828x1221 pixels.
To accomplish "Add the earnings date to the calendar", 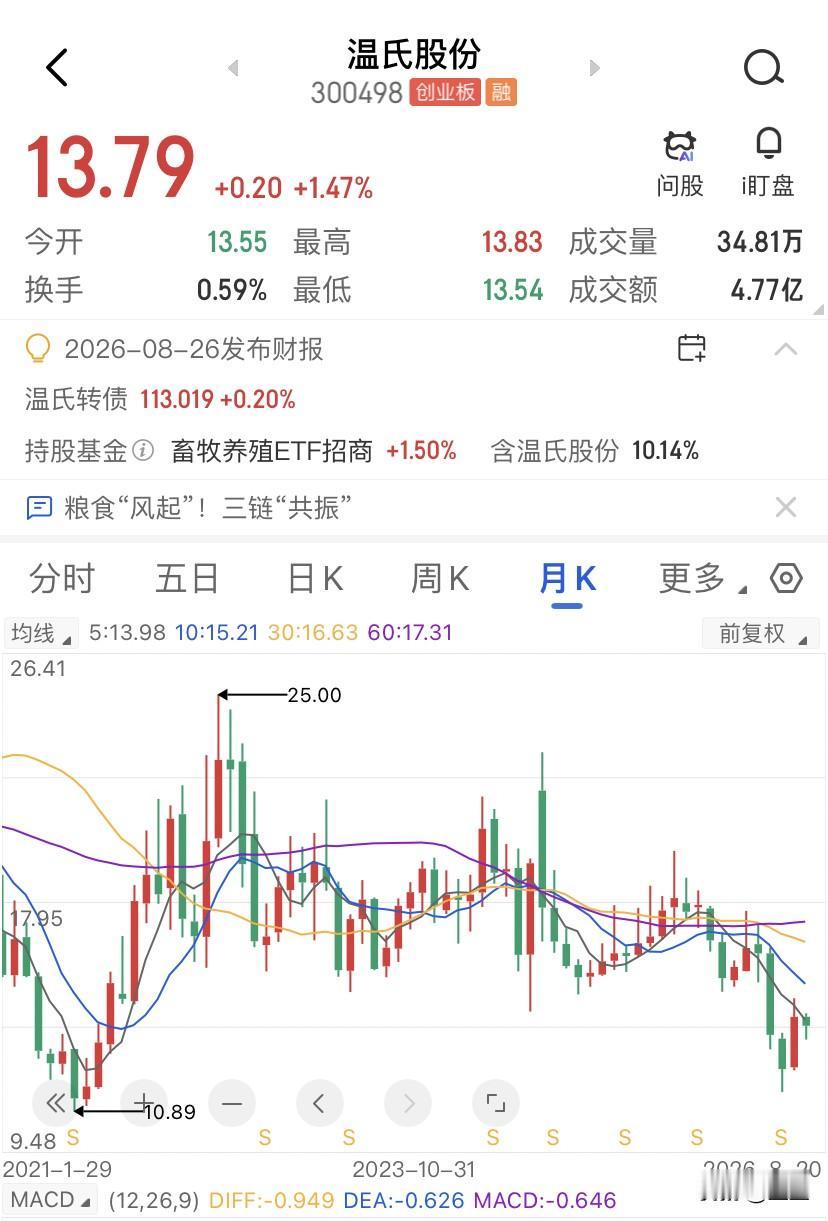I will click(x=692, y=348).
